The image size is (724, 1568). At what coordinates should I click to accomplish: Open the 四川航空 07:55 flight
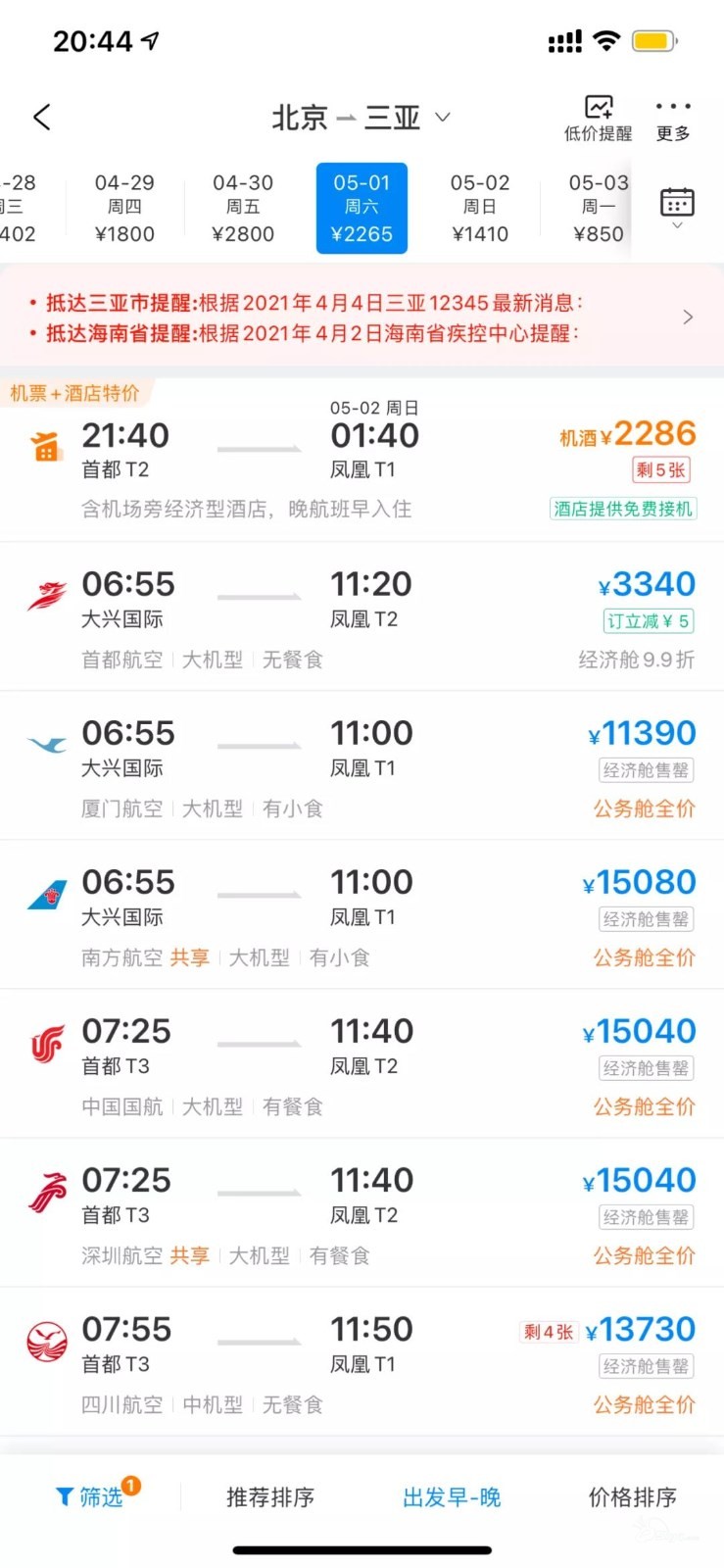362,1361
